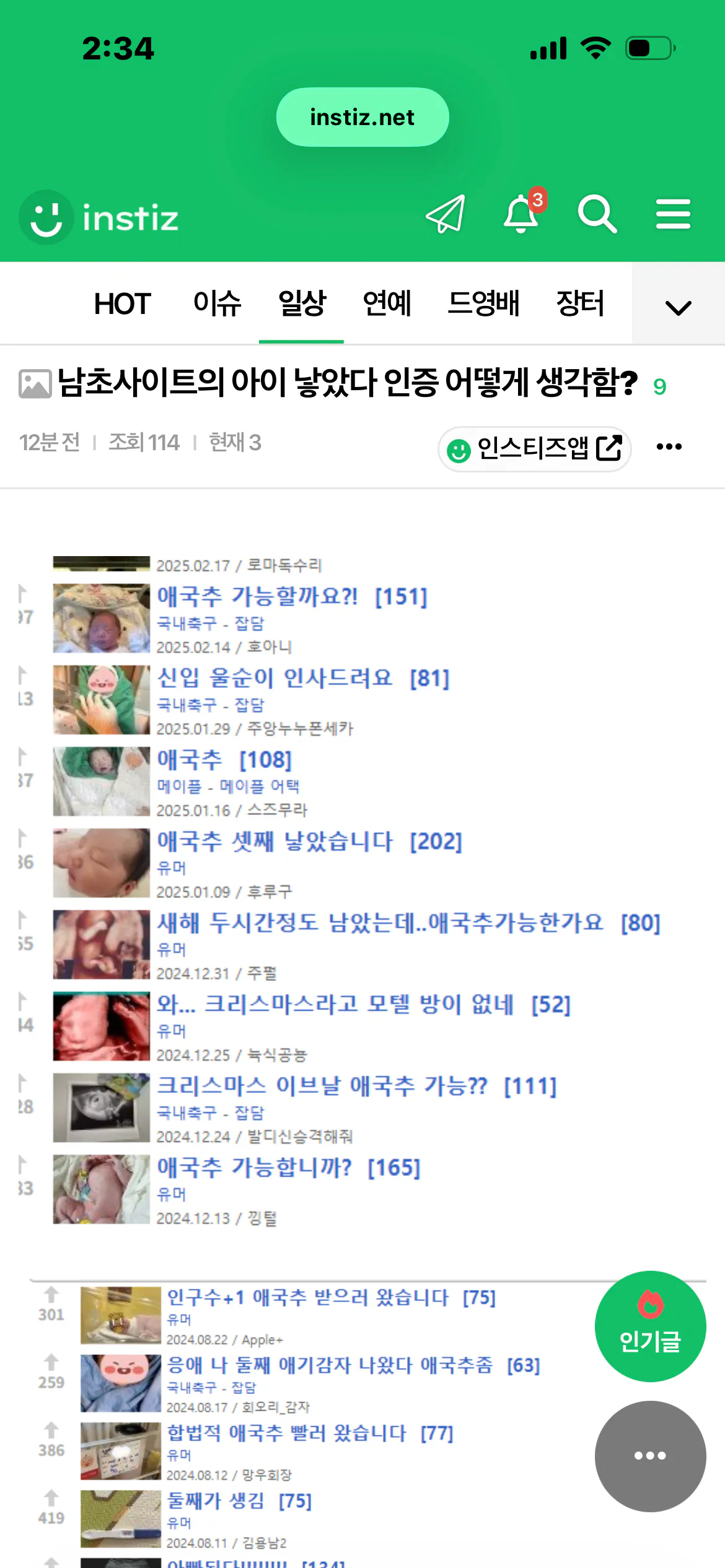Image resolution: width=725 pixels, height=1568 pixels.
Task: Switch to the 이슈 tab
Action: (x=217, y=303)
